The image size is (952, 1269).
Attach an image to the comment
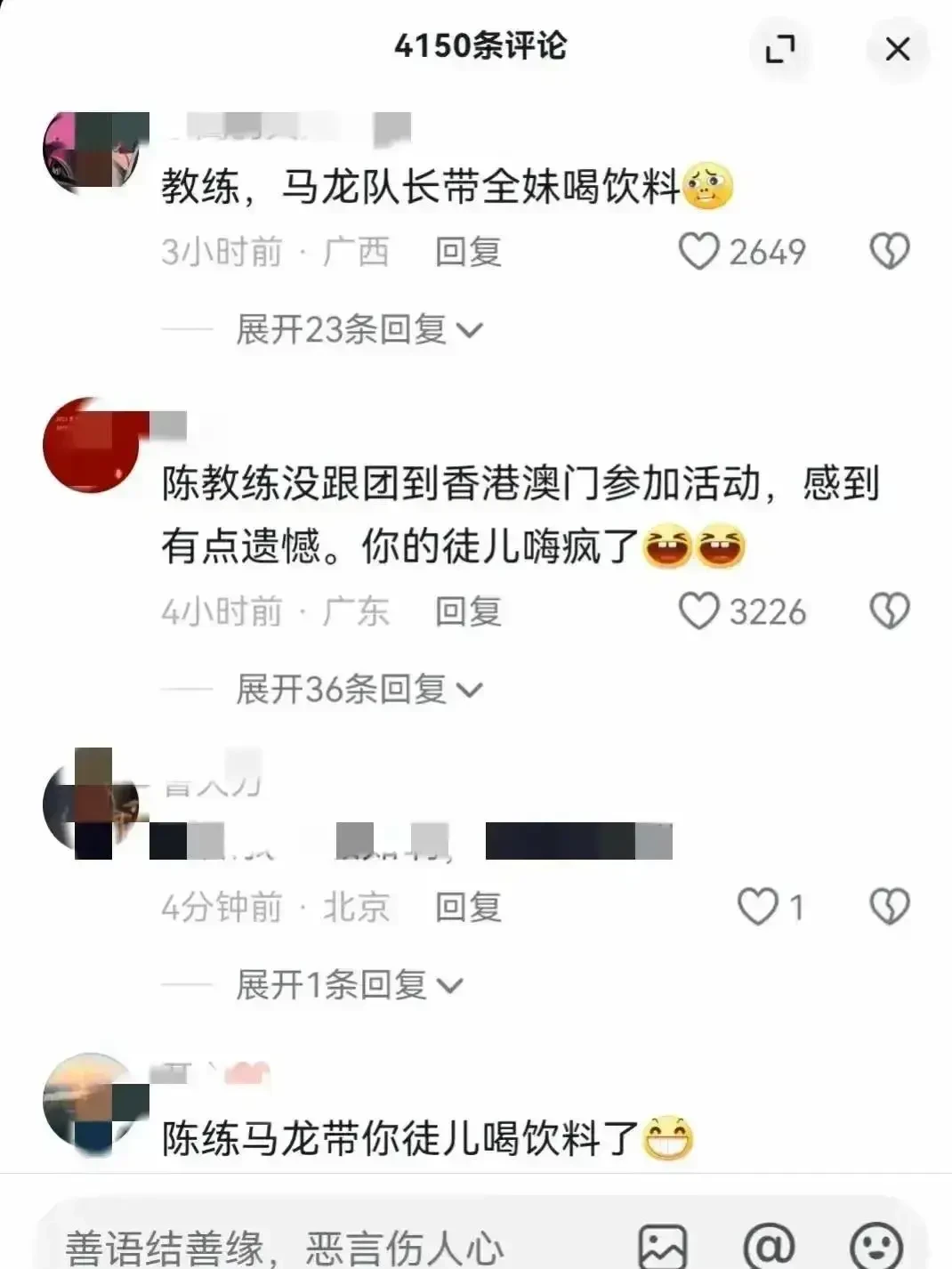(x=663, y=1246)
